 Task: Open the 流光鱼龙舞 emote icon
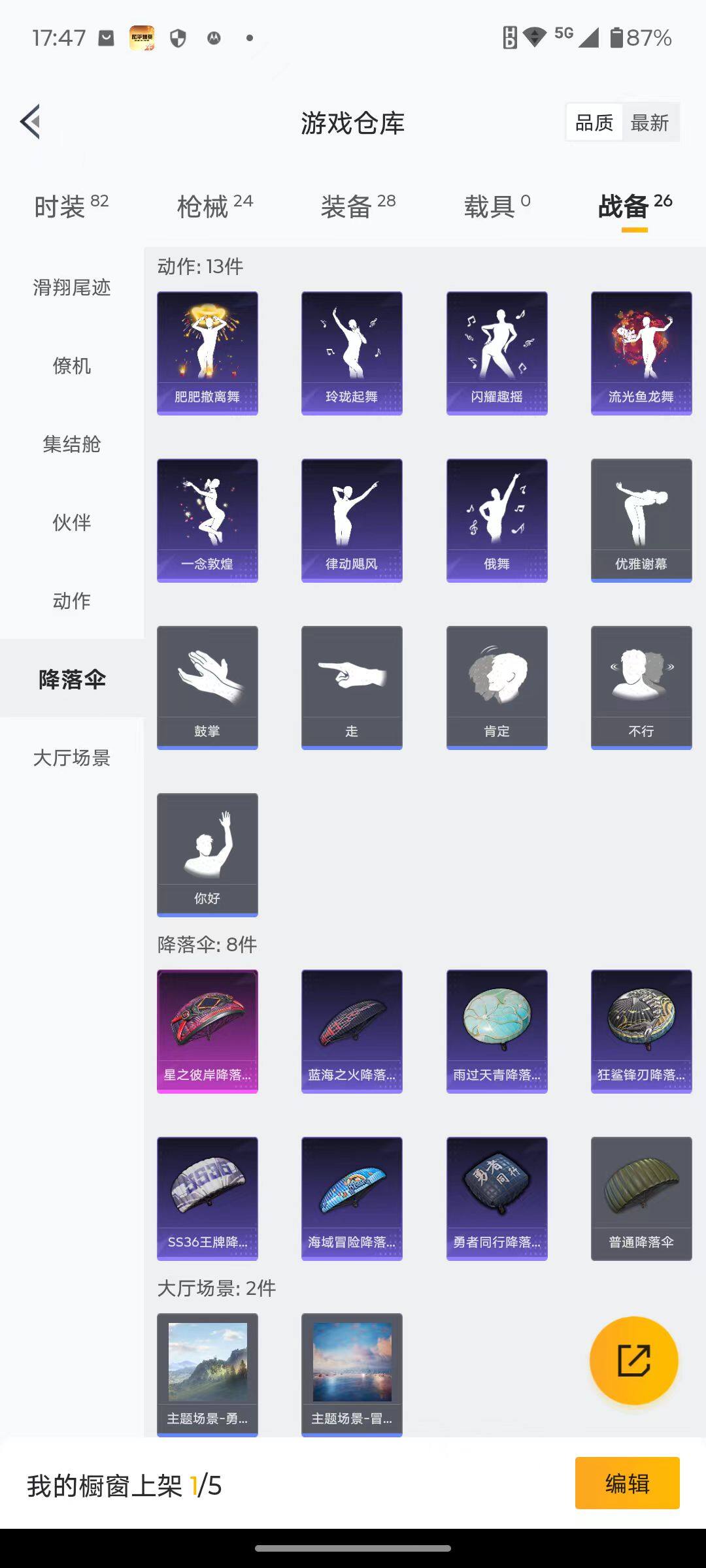click(x=641, y=351)
